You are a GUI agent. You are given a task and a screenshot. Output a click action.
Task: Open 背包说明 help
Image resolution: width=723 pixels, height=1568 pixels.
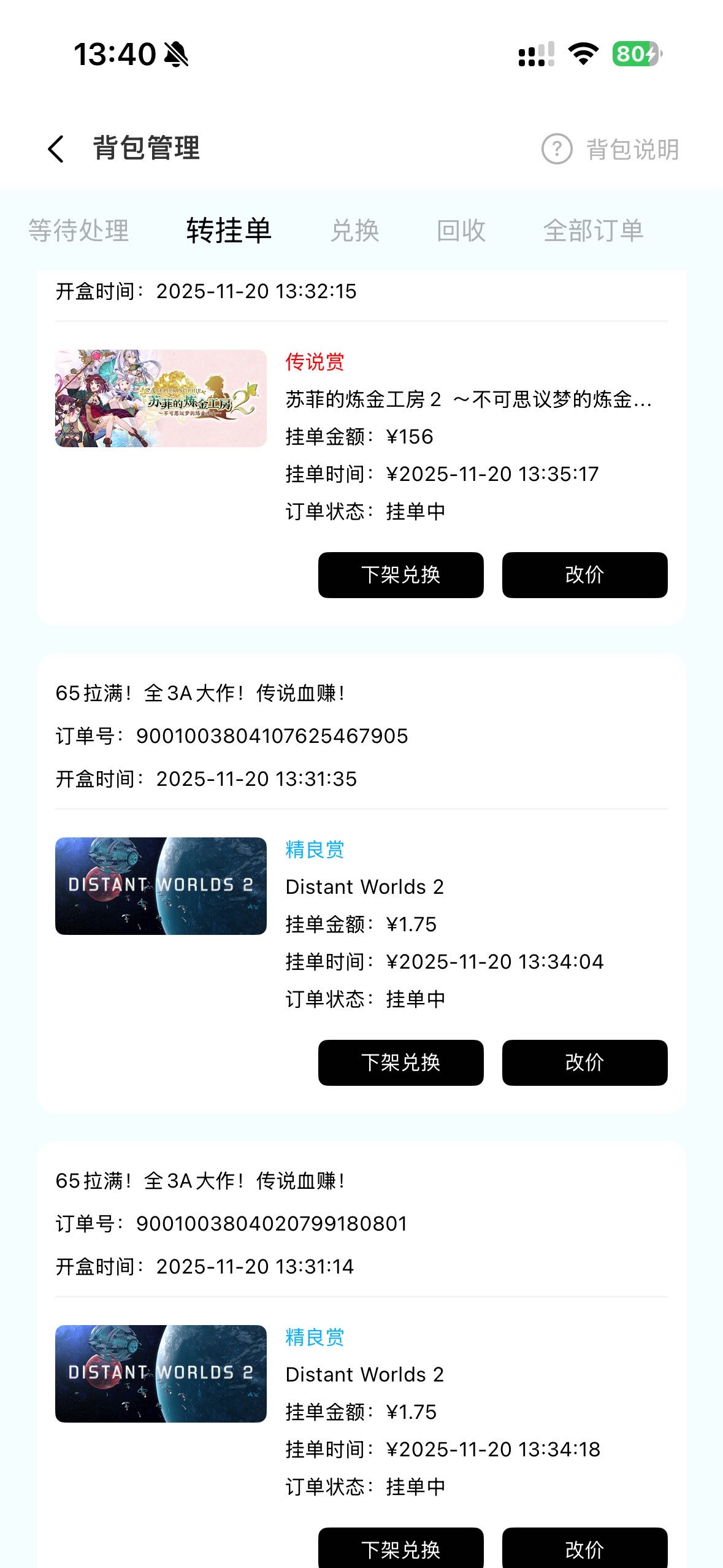click(610, 149)
